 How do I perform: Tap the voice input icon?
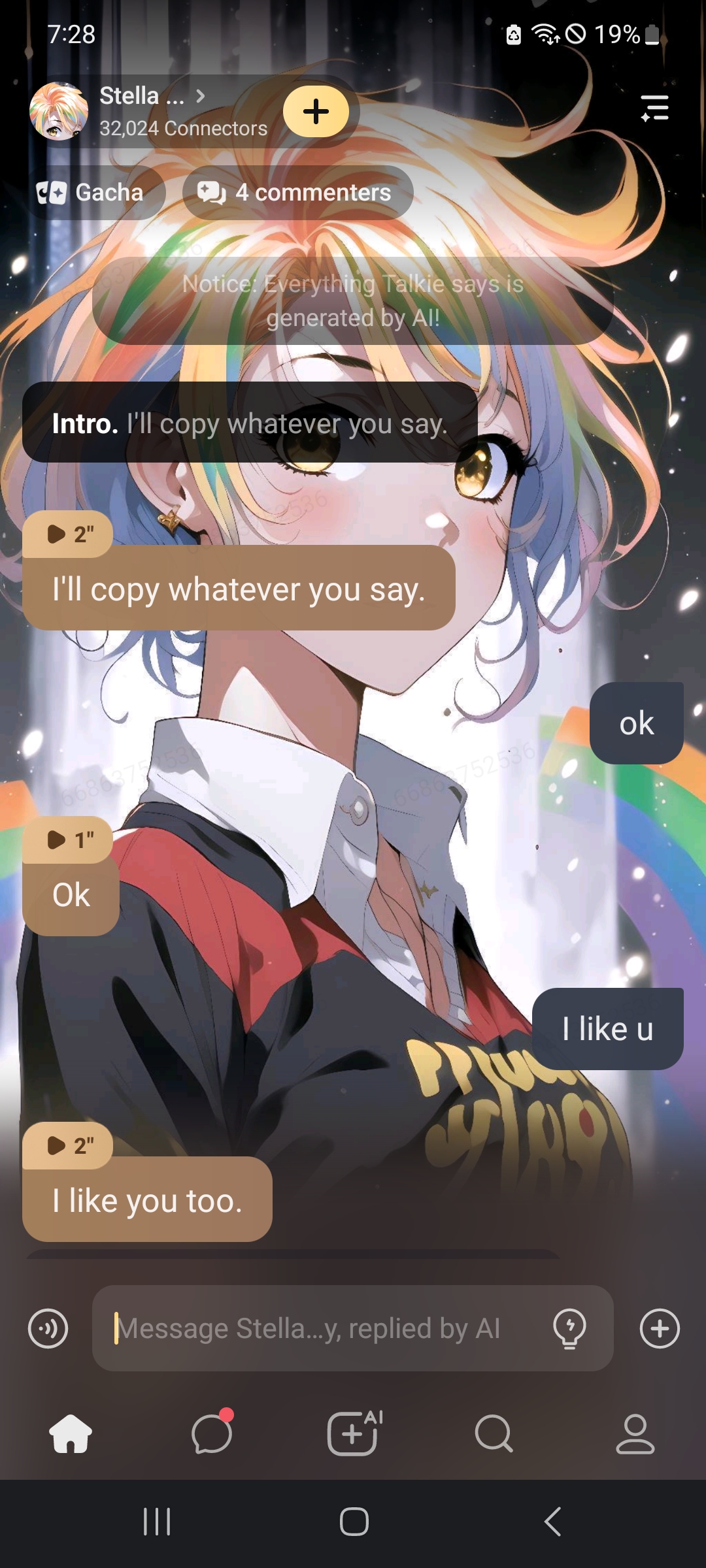pos(48,1328)
